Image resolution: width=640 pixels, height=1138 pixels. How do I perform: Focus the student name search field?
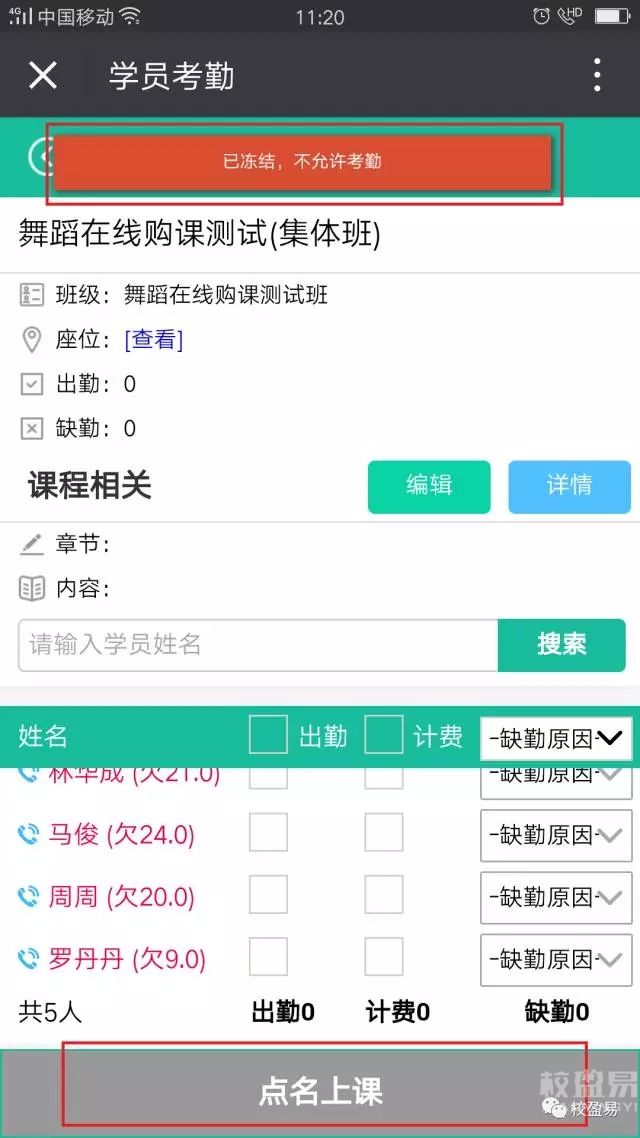click(258, 644)
